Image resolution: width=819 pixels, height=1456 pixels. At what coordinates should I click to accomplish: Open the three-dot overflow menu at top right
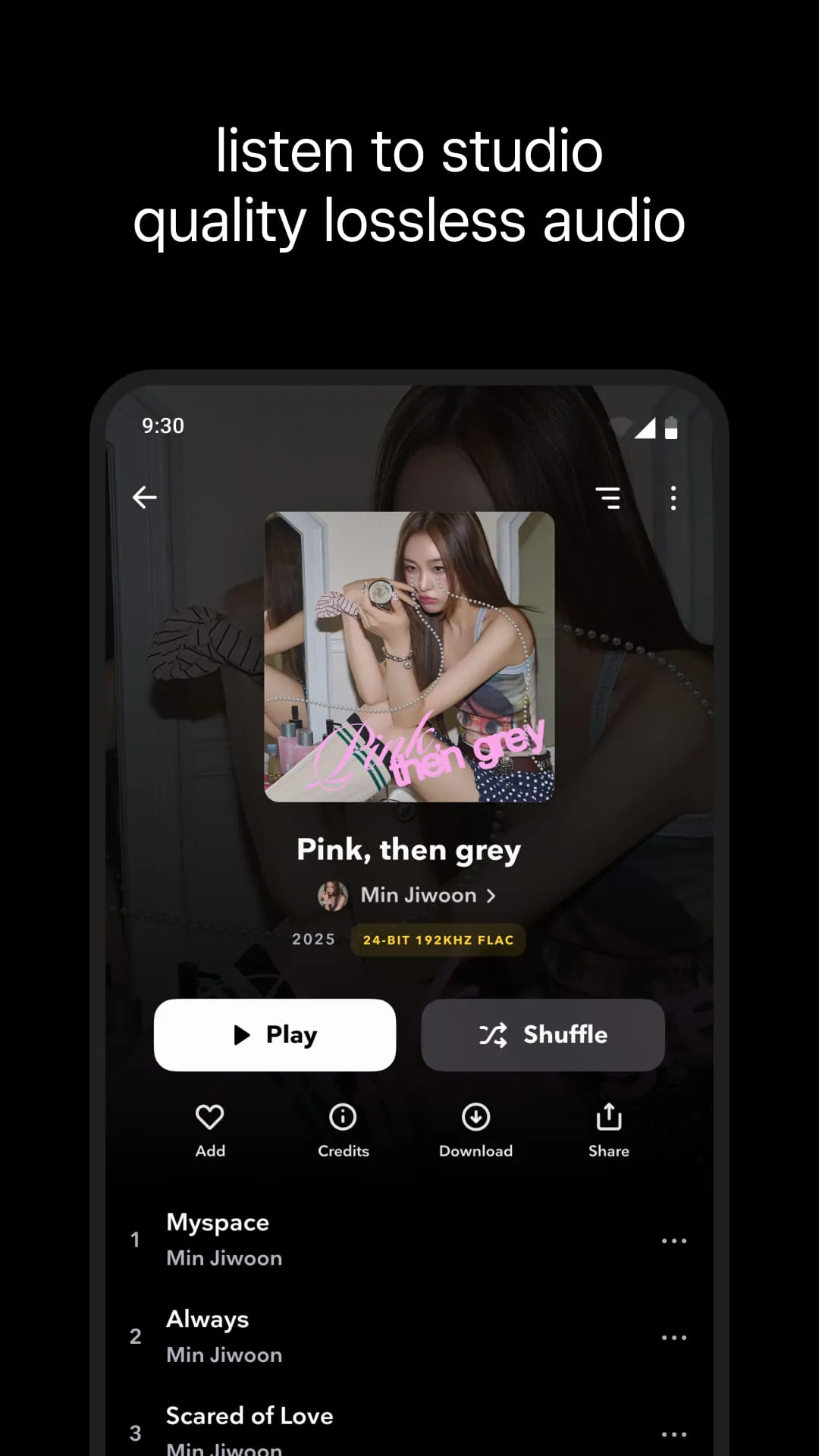[673, 497]
